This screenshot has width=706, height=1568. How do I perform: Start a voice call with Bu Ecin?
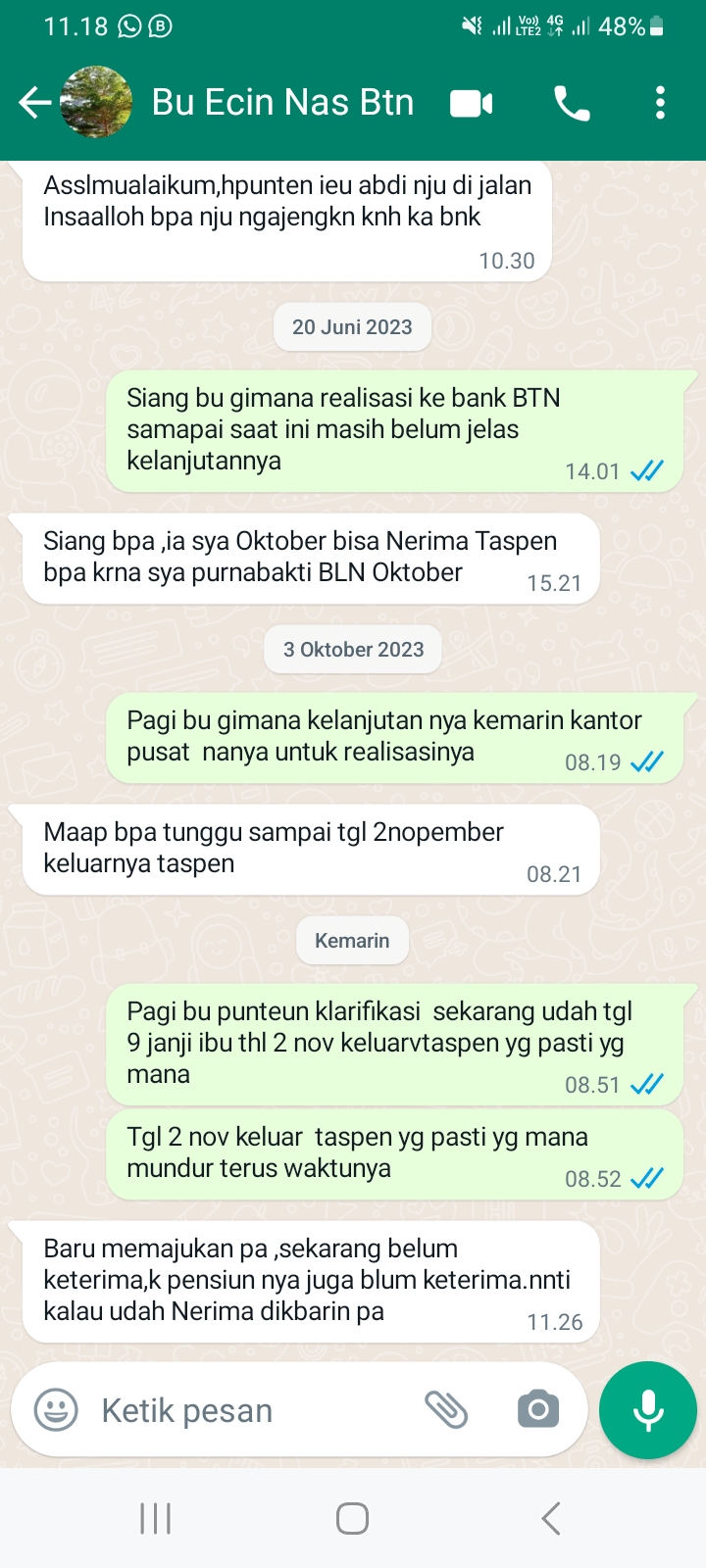point(572,103)
